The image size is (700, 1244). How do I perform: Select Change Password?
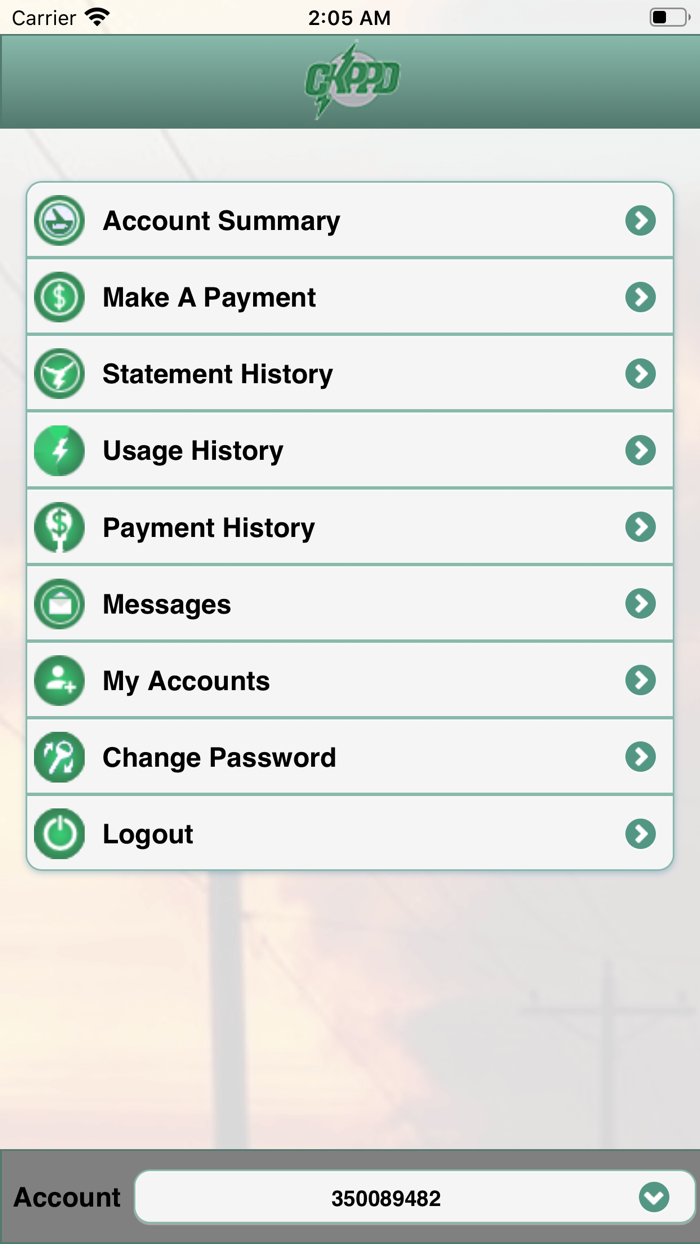tap(349, 757)
